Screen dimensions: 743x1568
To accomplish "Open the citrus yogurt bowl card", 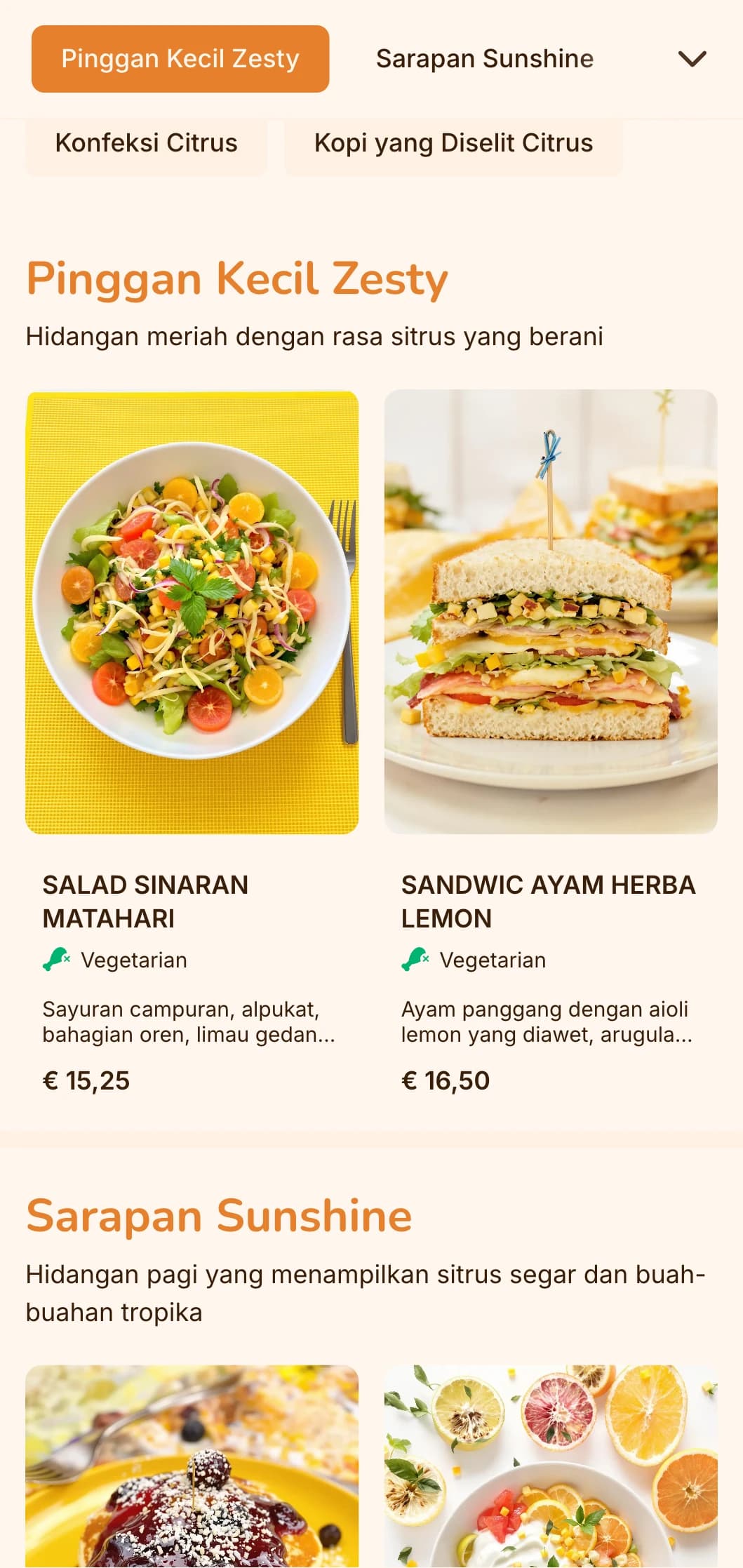I will coord(550,1466).
